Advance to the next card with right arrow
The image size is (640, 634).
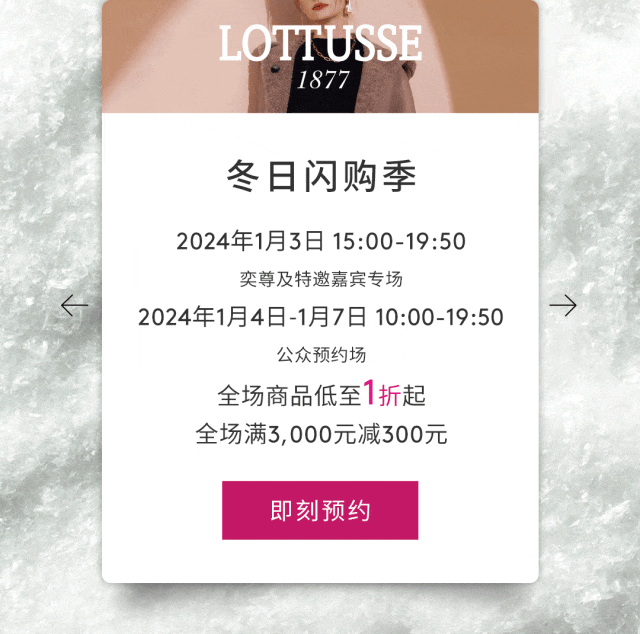pos(563,305)
